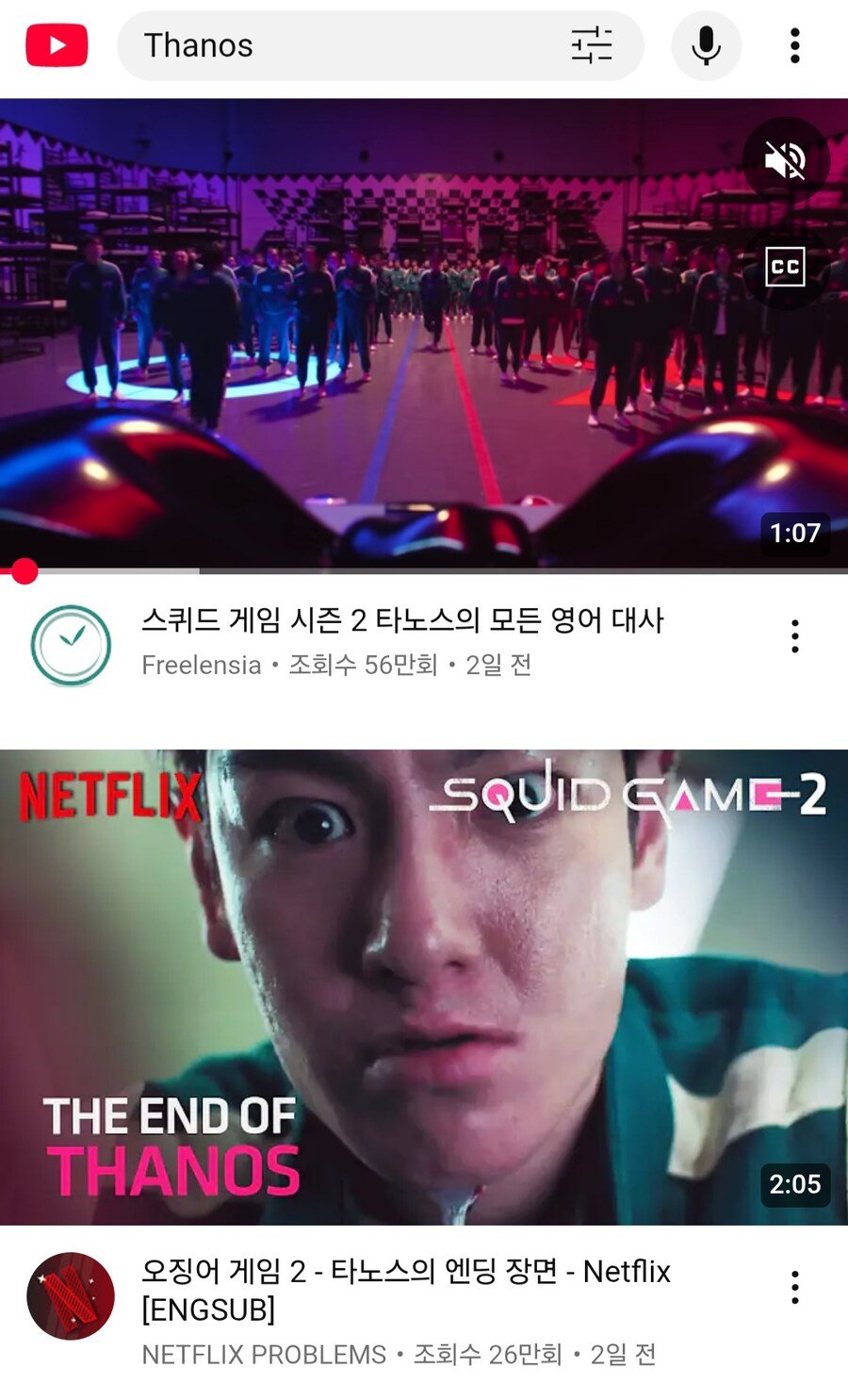Start voice search with the microphone
Screen dimensions: 848x1400
point(706,46)
